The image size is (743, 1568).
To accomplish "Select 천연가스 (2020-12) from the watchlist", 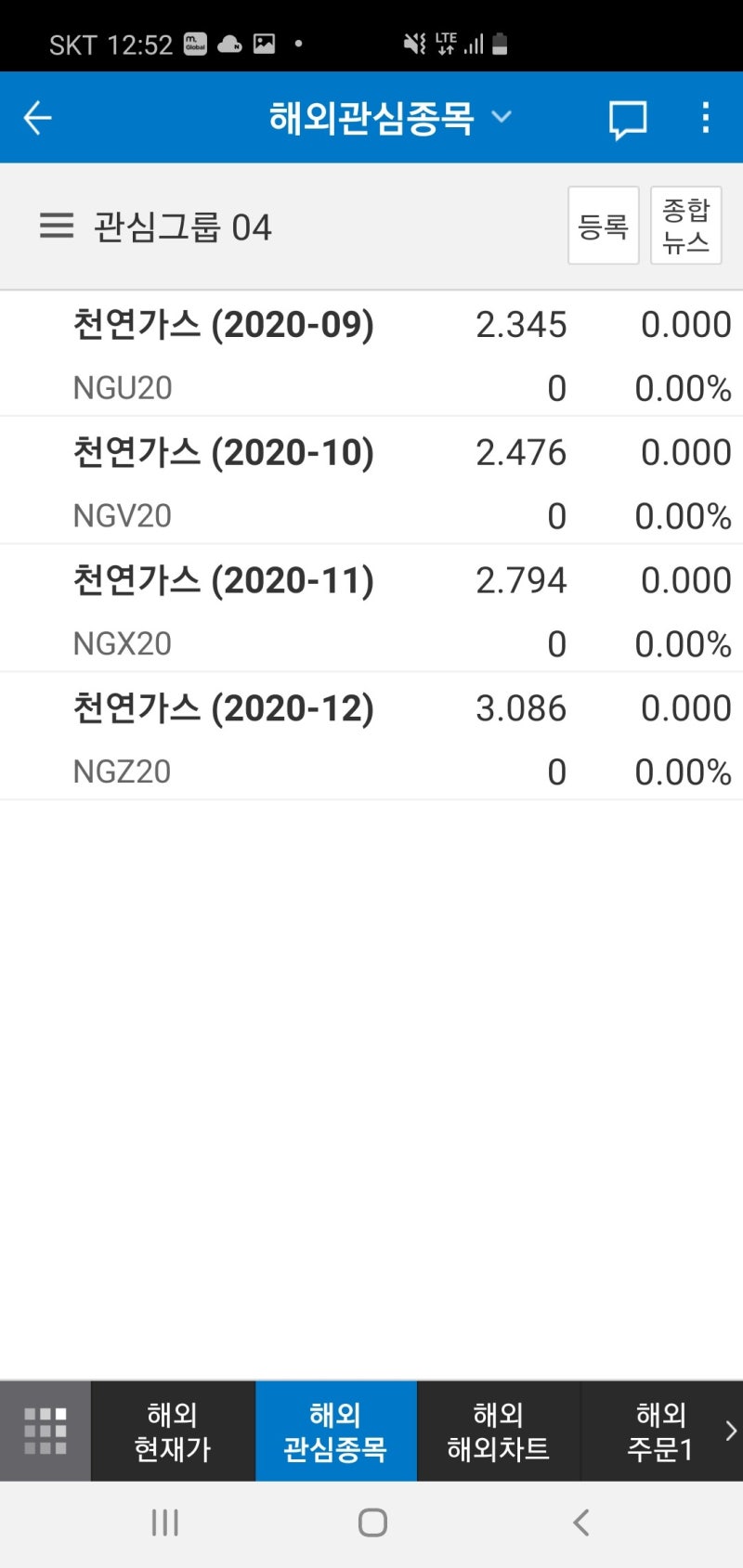I will [x=279, y=736].
